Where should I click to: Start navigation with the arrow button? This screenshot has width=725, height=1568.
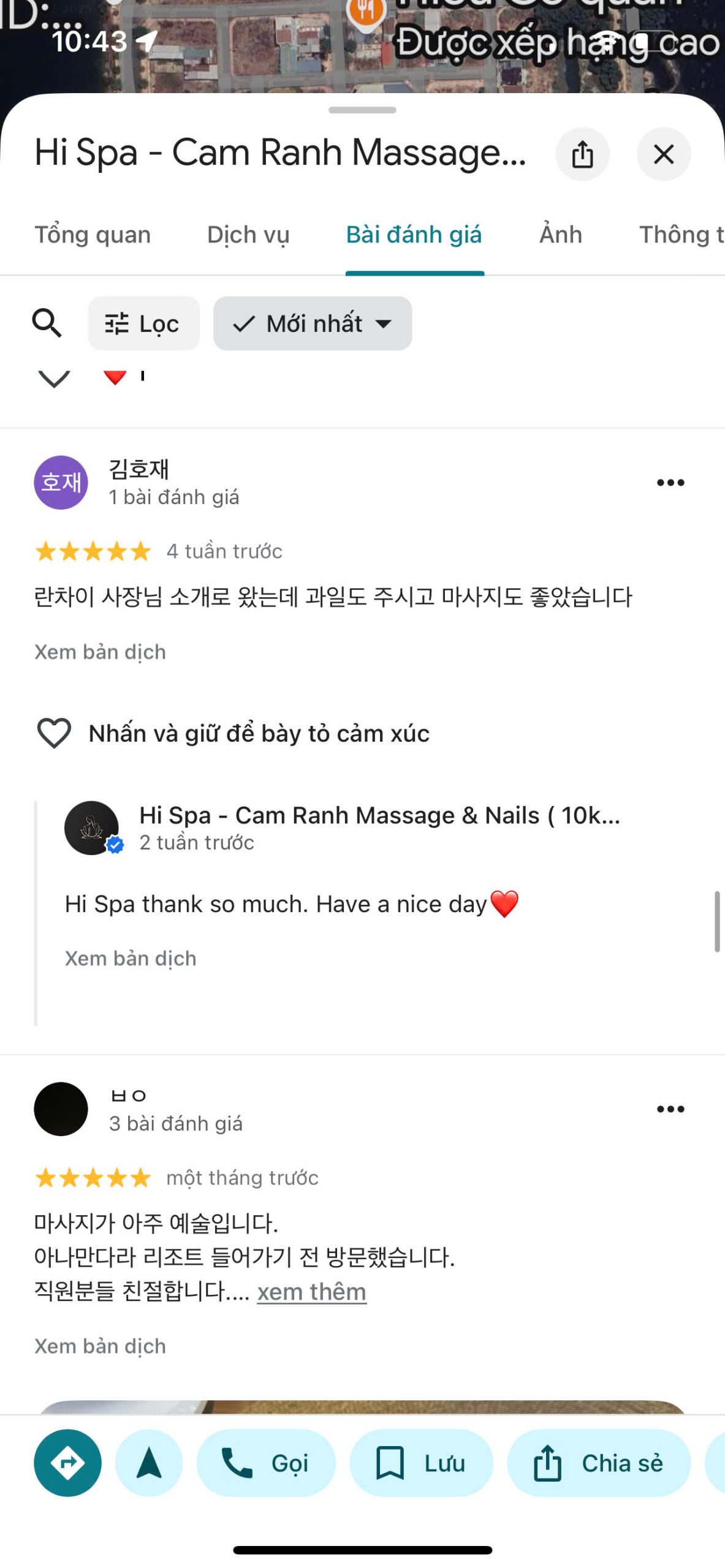click(149, 1463)
